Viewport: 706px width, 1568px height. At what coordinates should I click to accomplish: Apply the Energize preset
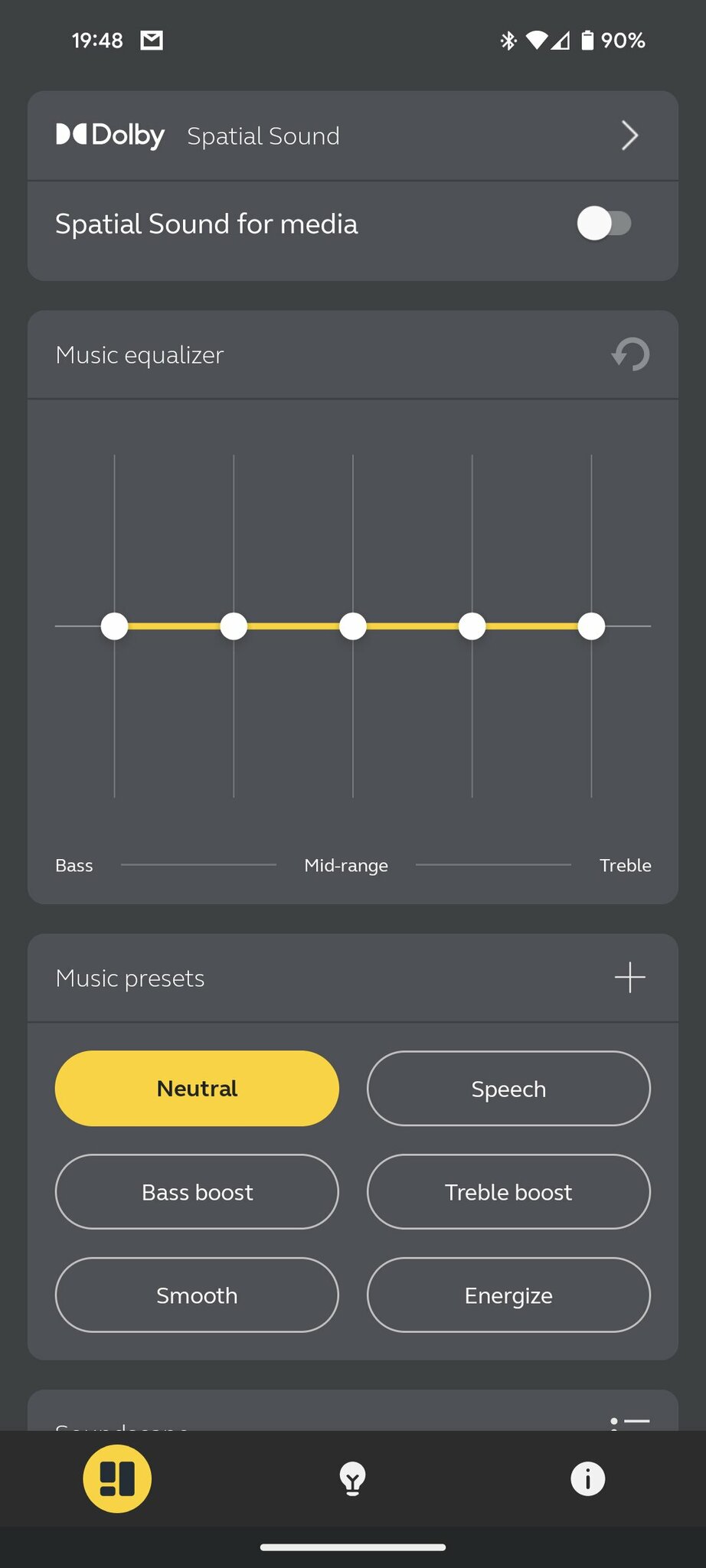(x=508, y=1295)
